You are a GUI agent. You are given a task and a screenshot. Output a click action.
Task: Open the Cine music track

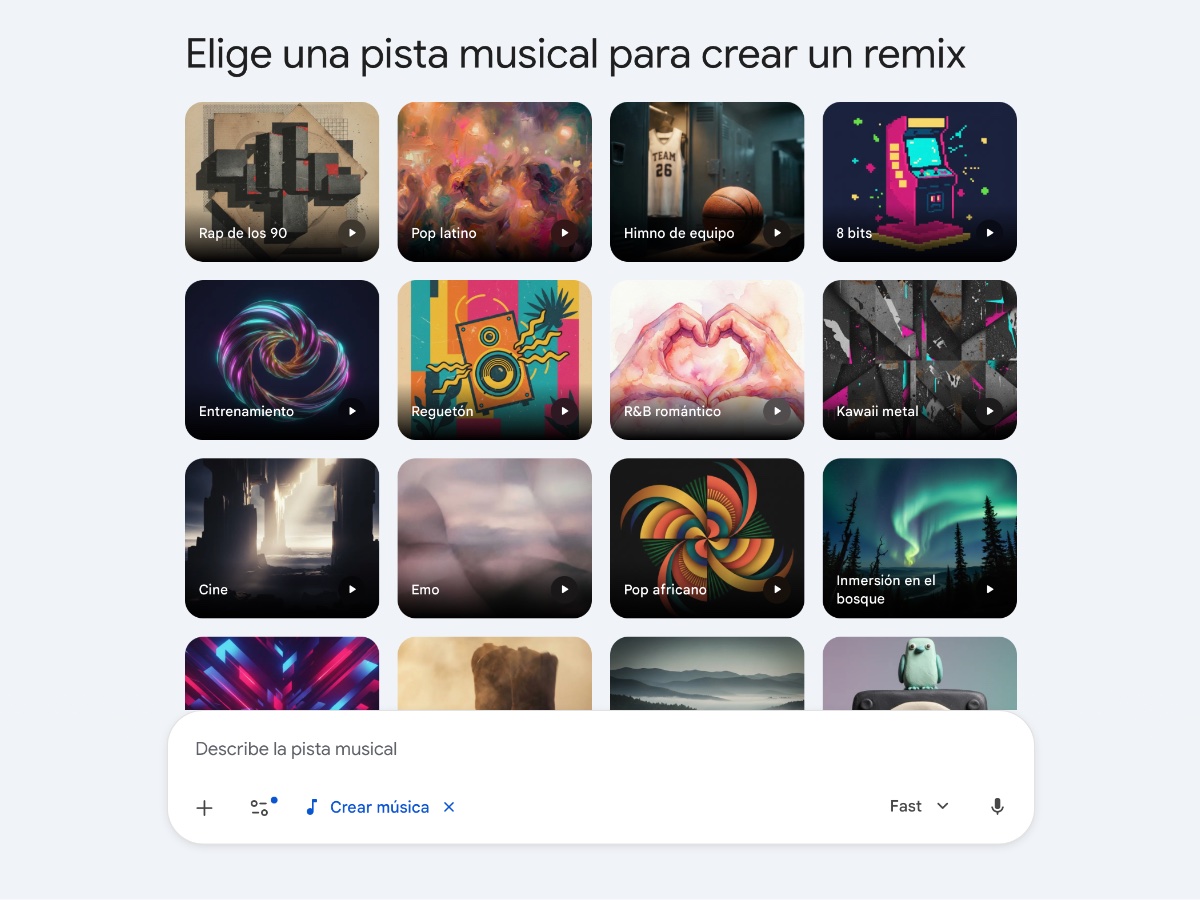[281, 537]
